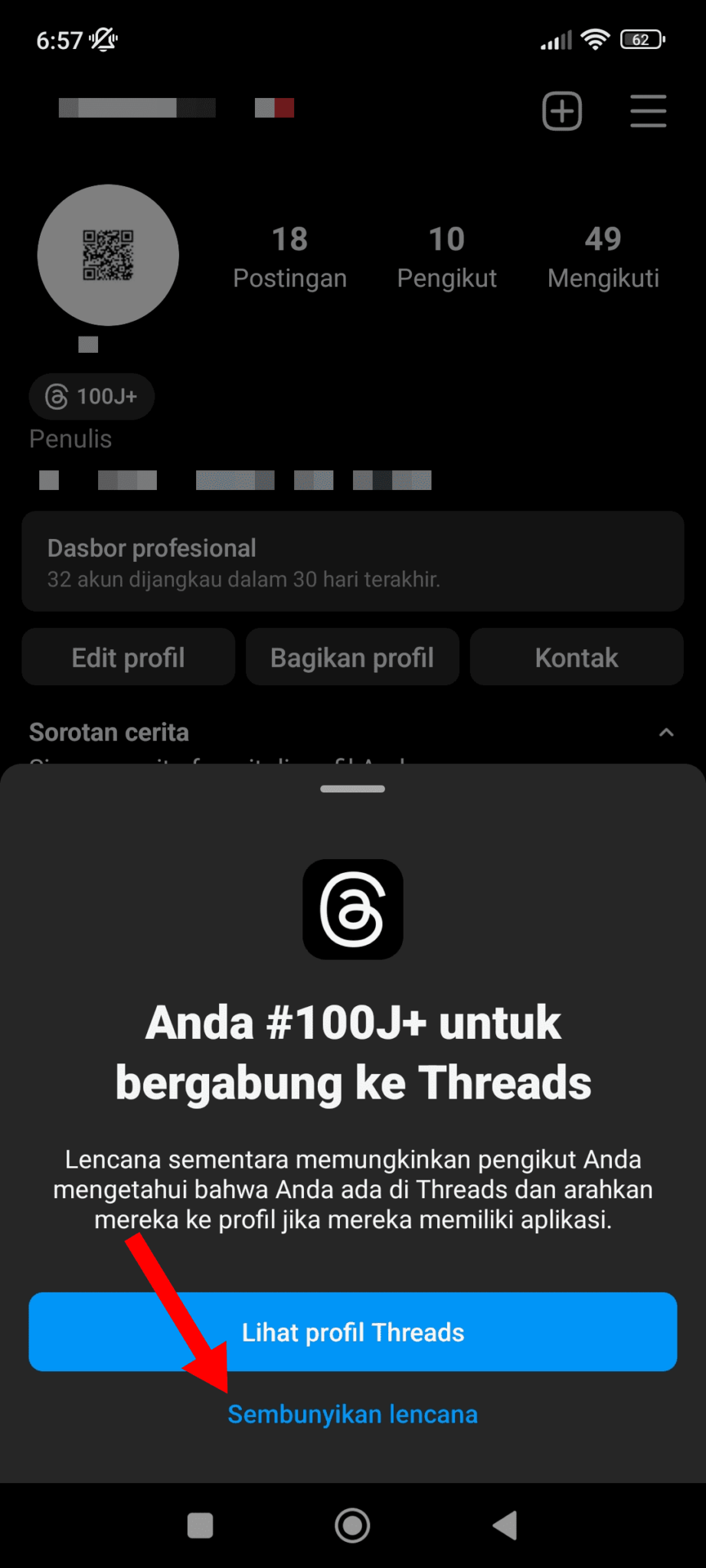The width and height of the screenshot is (706, 1568).
Task: Open the Postingan tab counter
Action: pyautogui.click(x=289, y=256)
